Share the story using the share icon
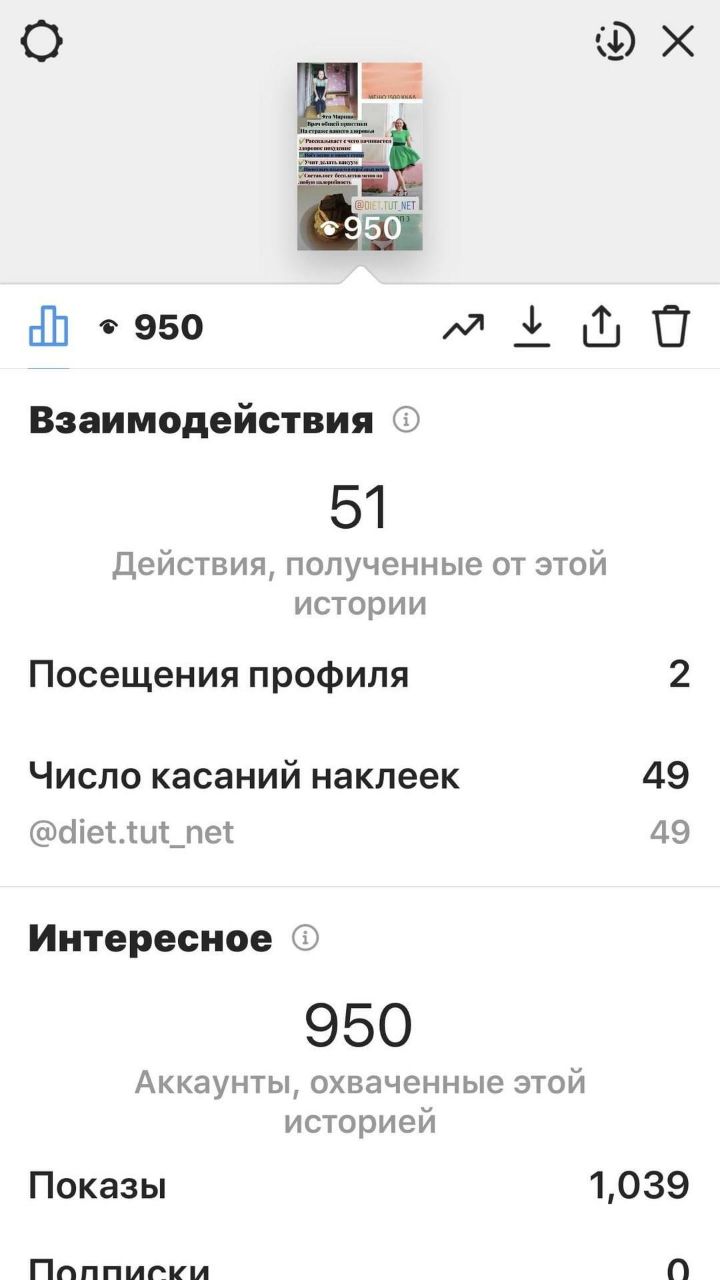Screen dimensions: 720x1280 click(x=601, y=326)
